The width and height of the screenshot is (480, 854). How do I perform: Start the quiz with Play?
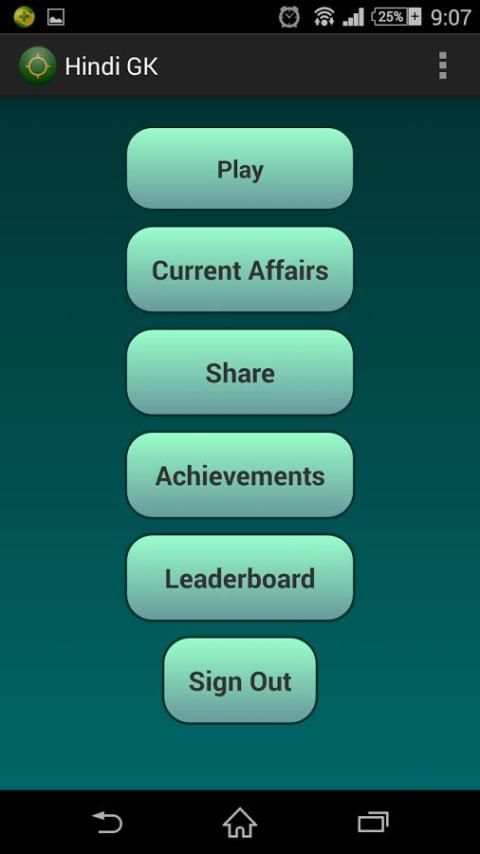(x=240, y=169)
